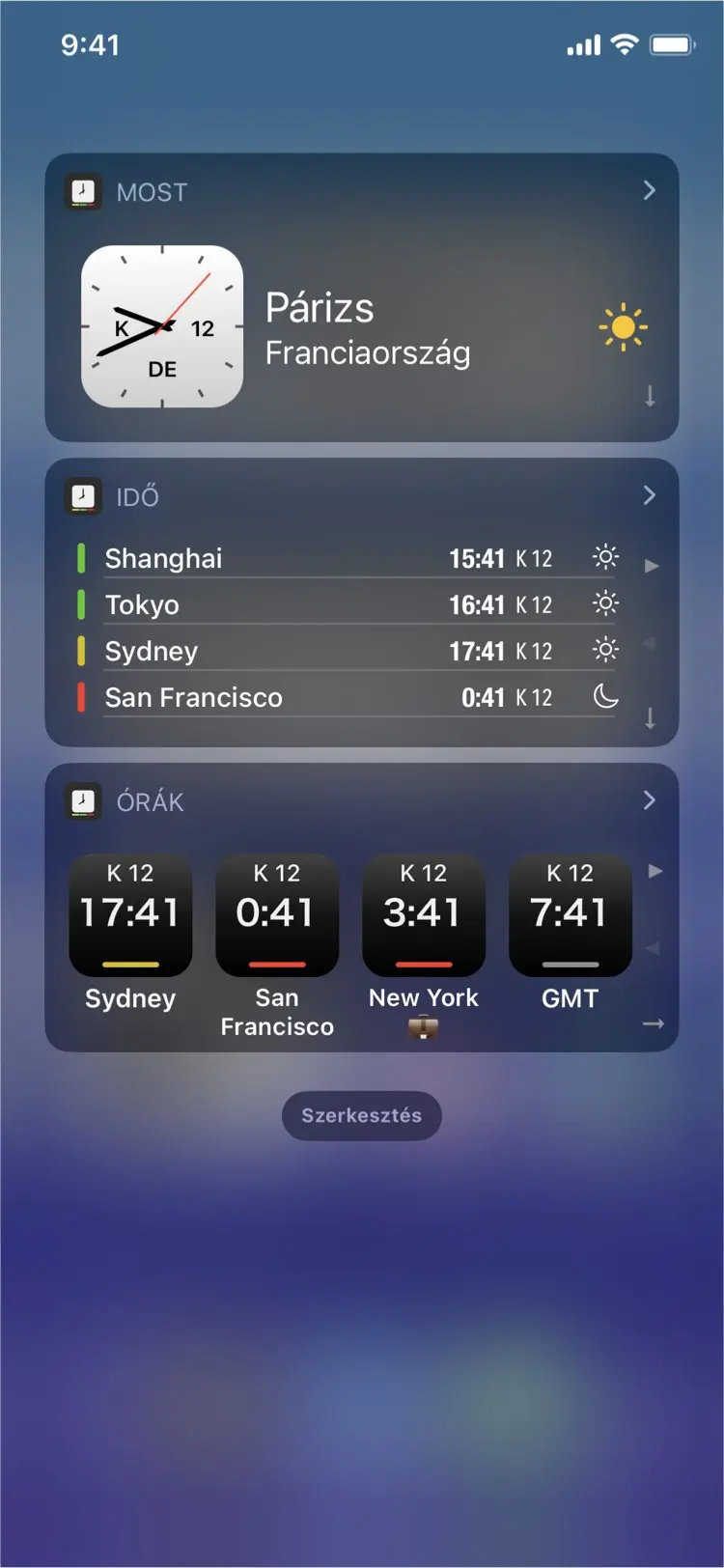This screenshot has width=724, height=1568.
Task: Tap the down arrow in IDŐ widget
Action: point(650,717)
